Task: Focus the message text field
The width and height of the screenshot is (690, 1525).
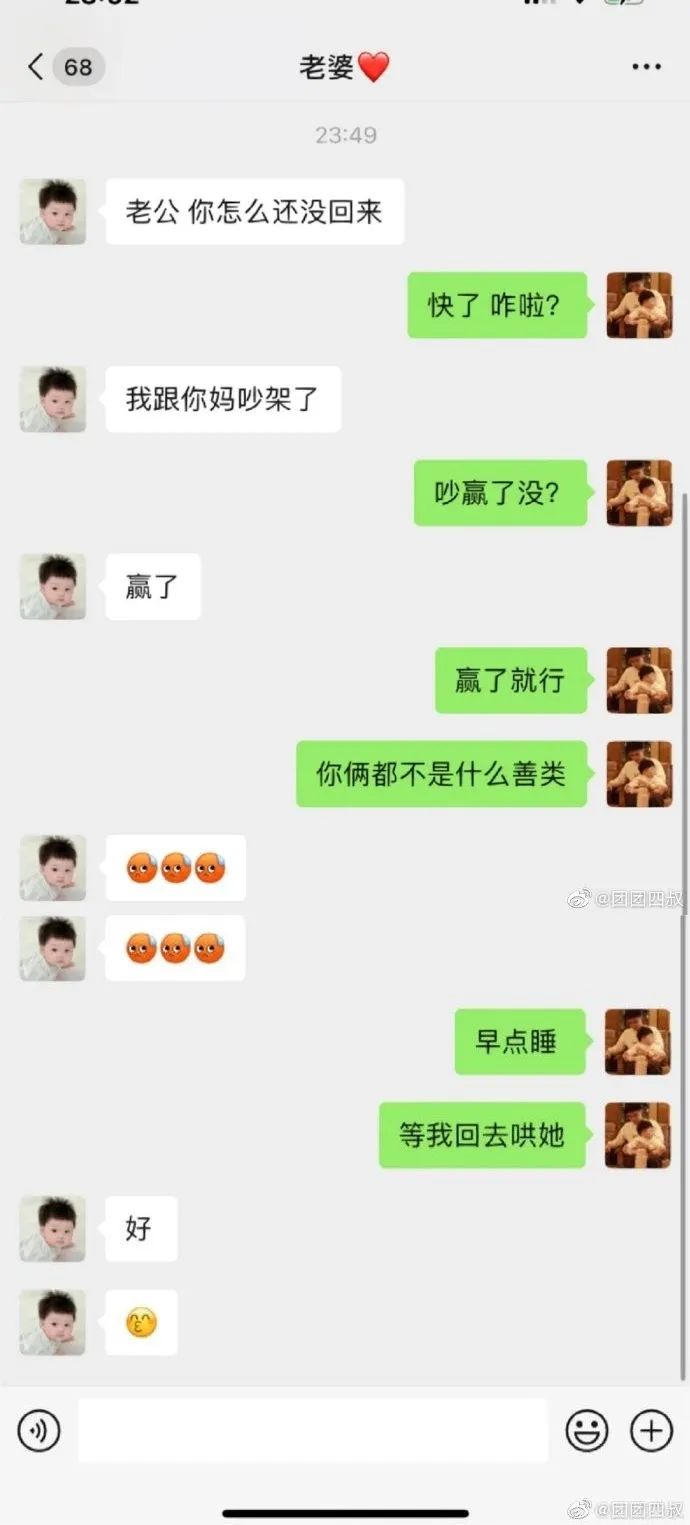Action: [312, 1430]
